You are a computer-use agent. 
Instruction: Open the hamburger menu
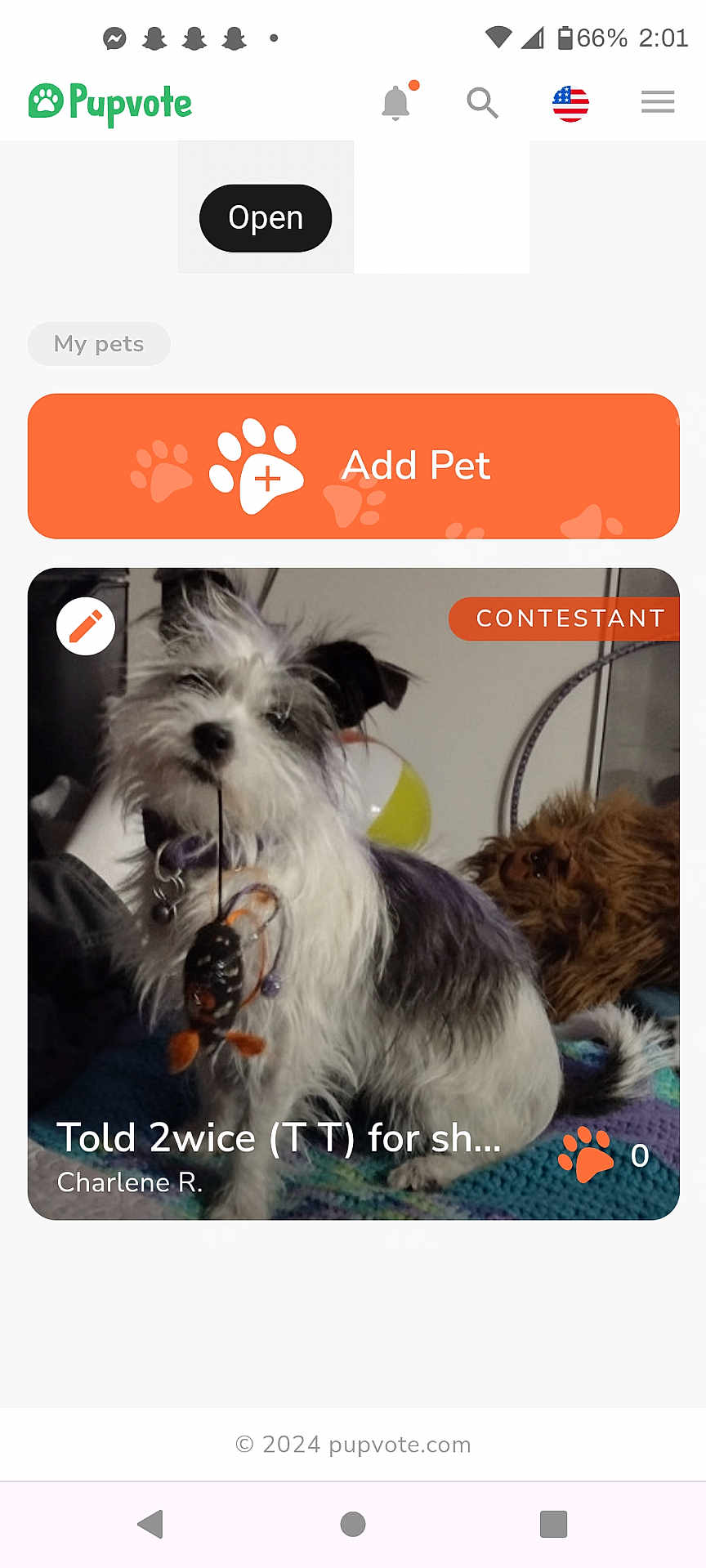657,102
